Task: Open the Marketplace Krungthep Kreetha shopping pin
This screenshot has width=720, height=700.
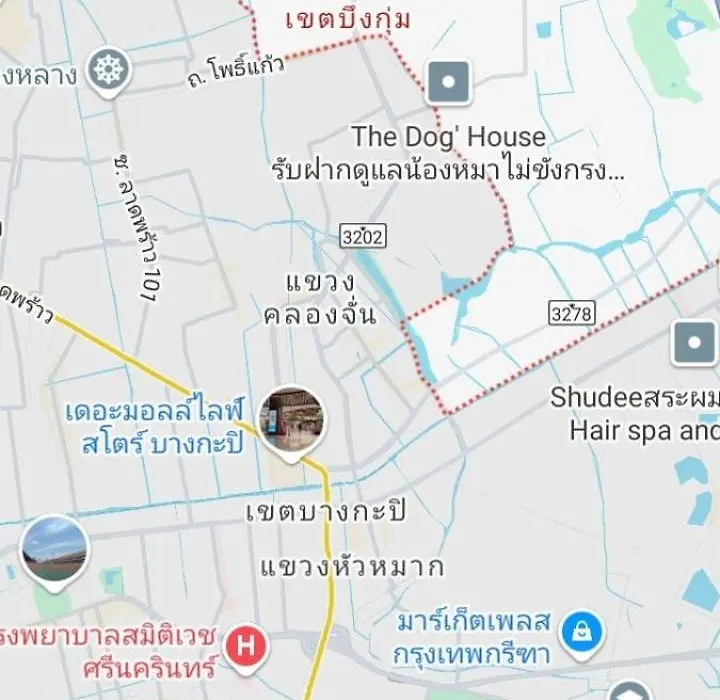Action: pyautogui.click(x=579, y=632)
